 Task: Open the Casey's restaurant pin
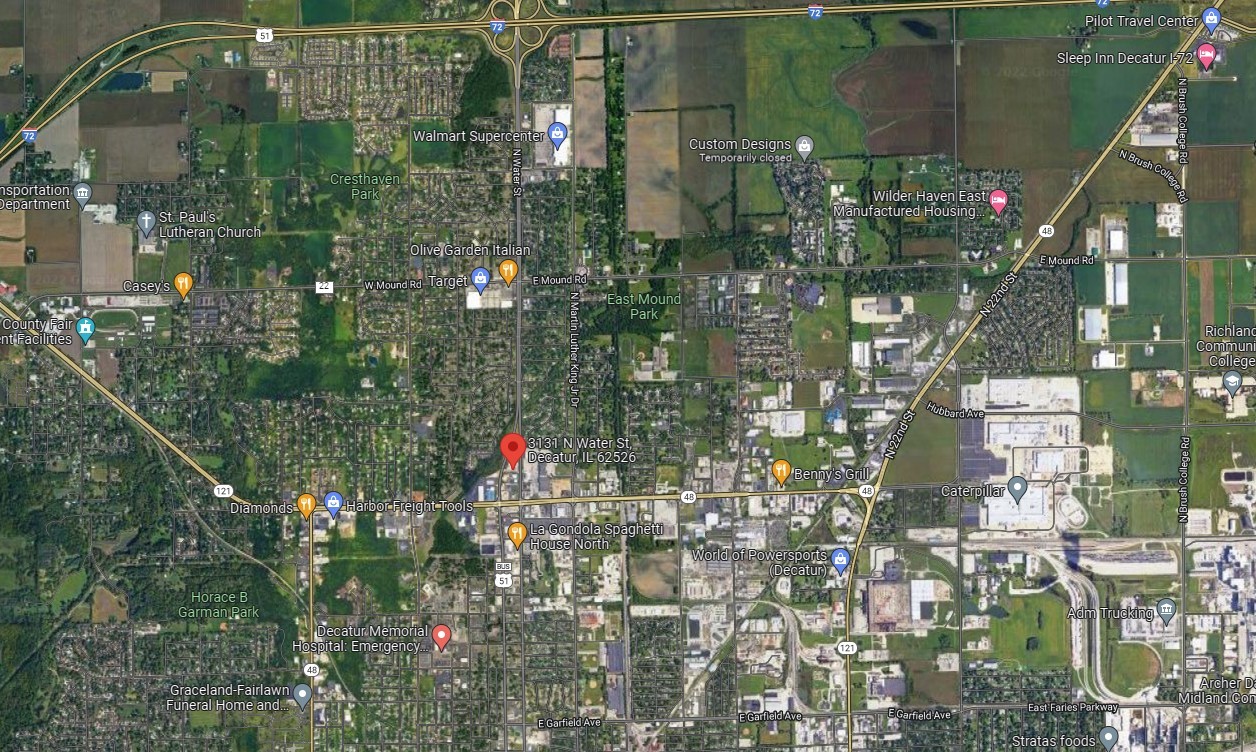pos(182,285)
